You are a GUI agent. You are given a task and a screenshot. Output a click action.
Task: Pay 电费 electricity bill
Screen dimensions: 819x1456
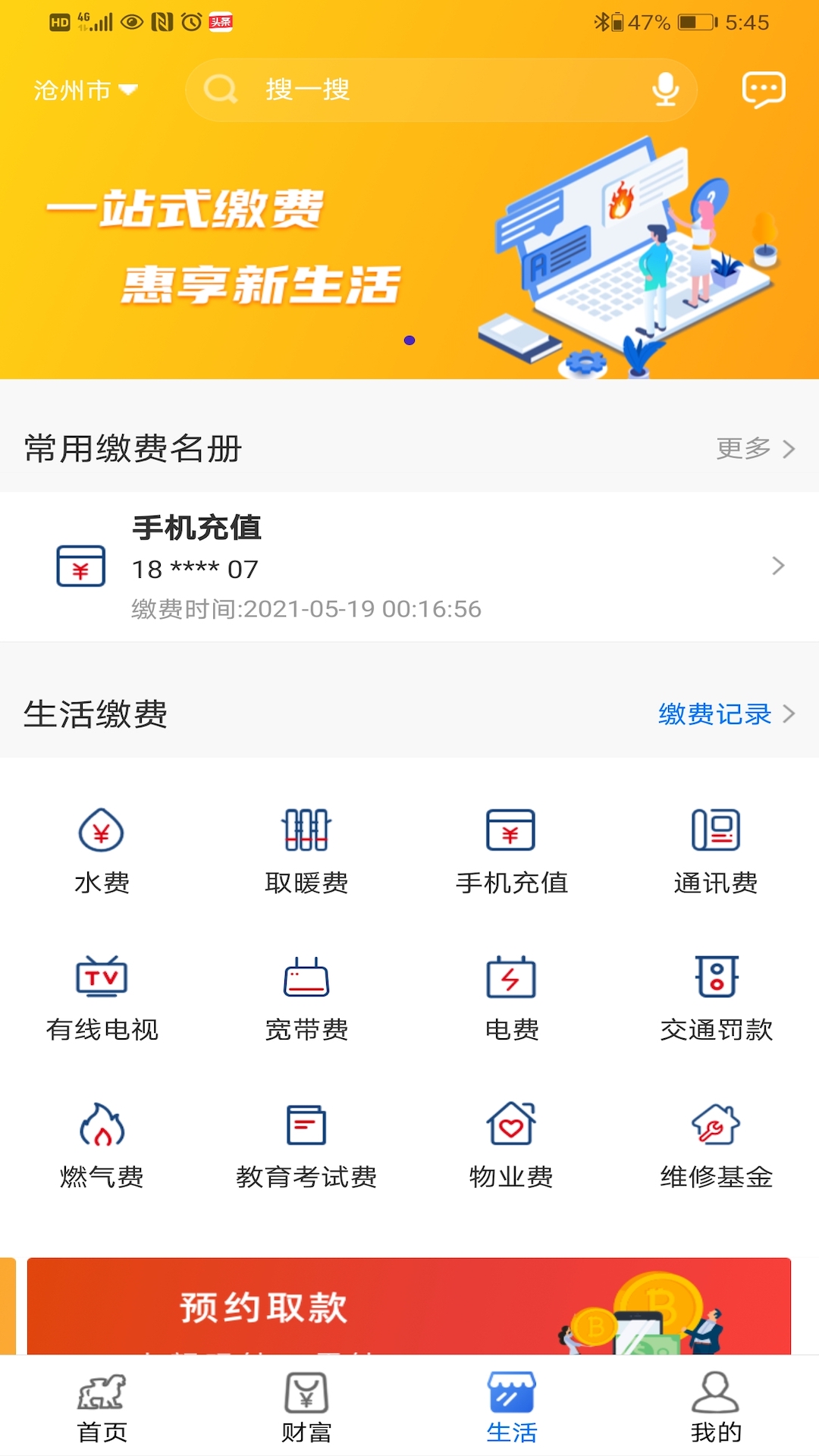point(511,998)
